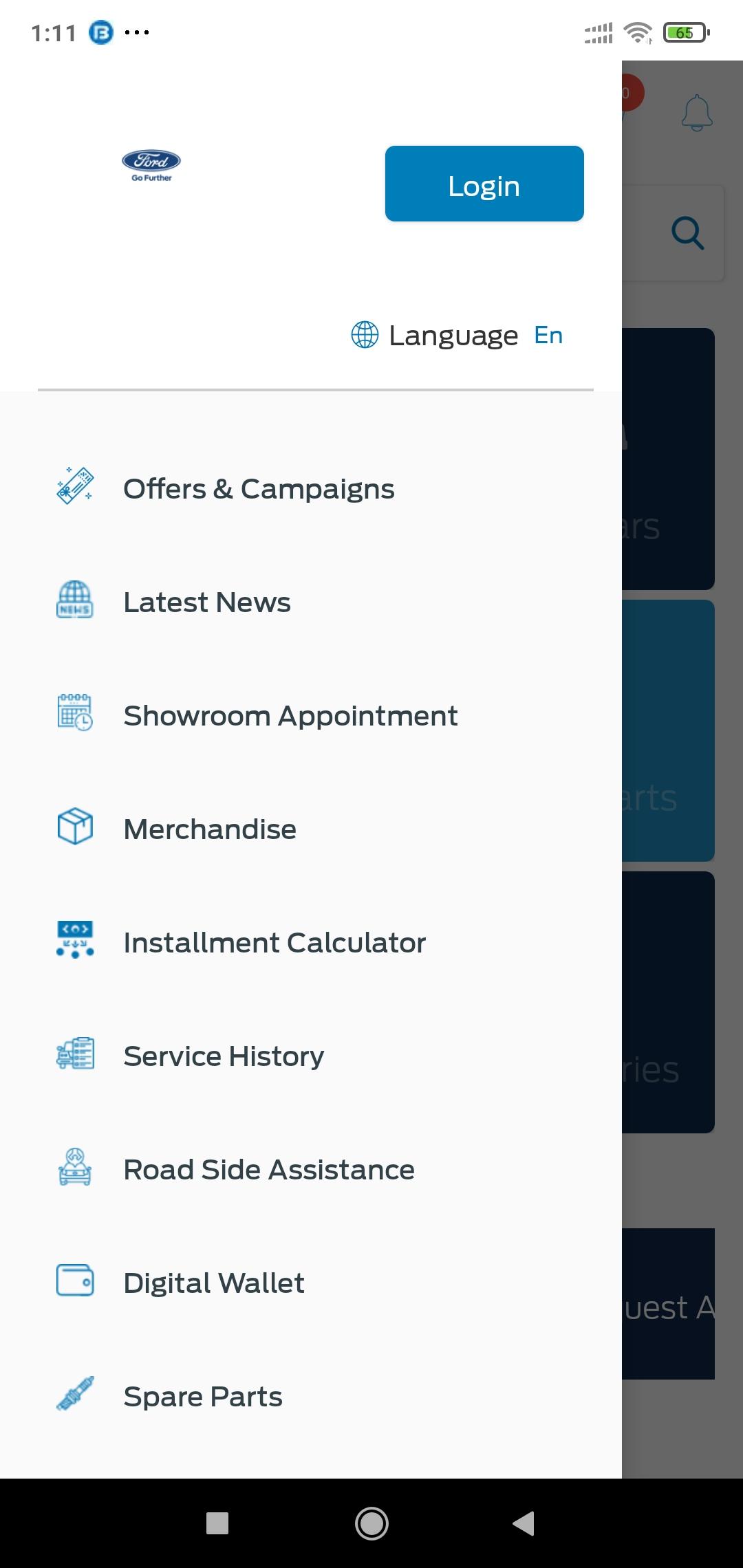Tap the Spare Parts spark plug icon
Viewport: 743px width, 1568px height.
[74, 1394]
